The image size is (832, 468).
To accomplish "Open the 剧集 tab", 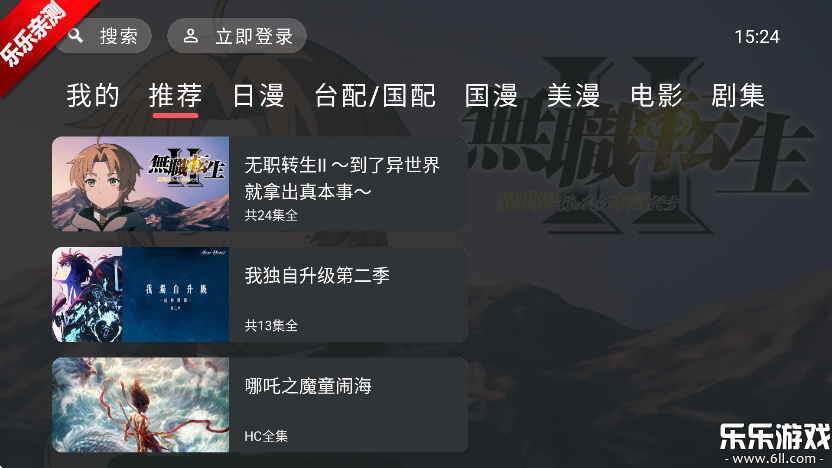I will point(738,96).
